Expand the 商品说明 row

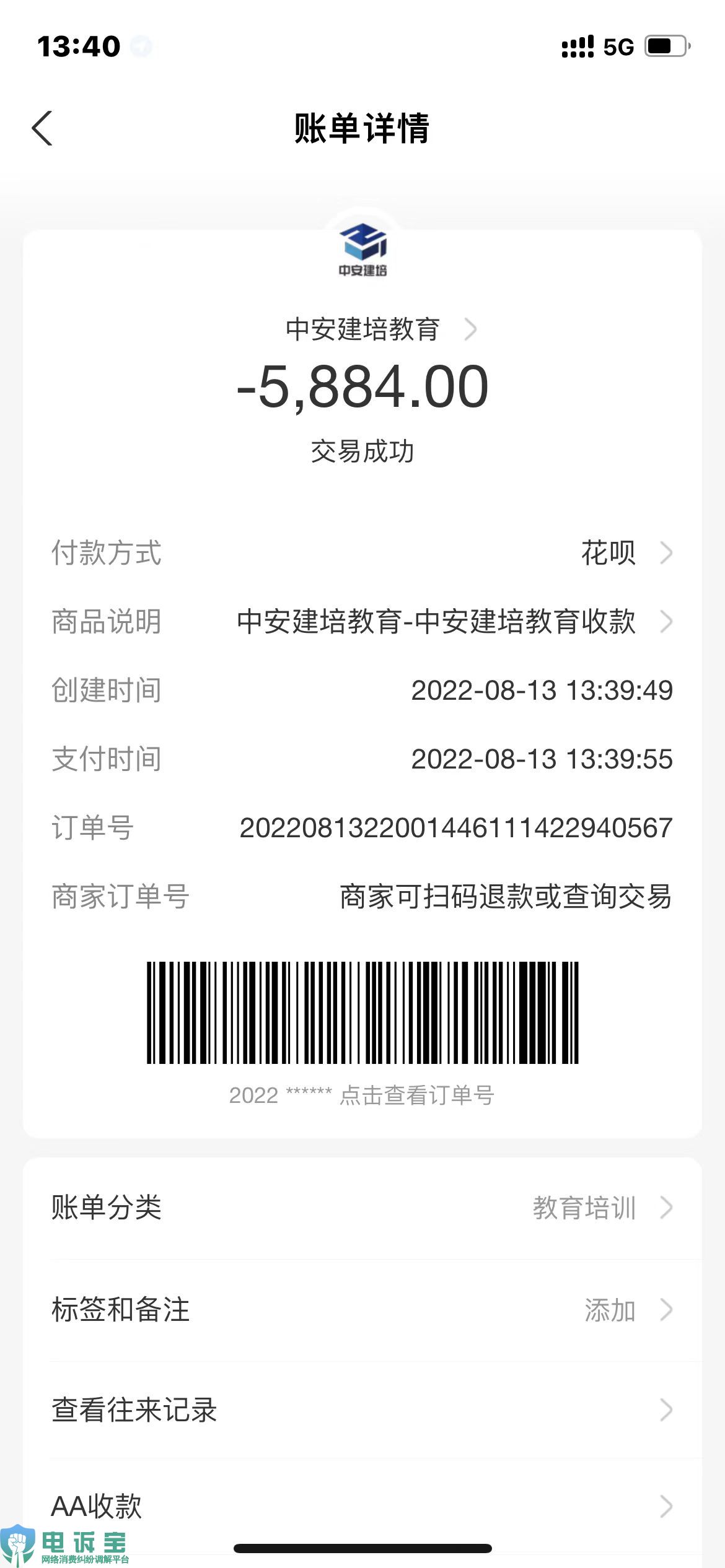pyautogui.click(x=362, y=622)
